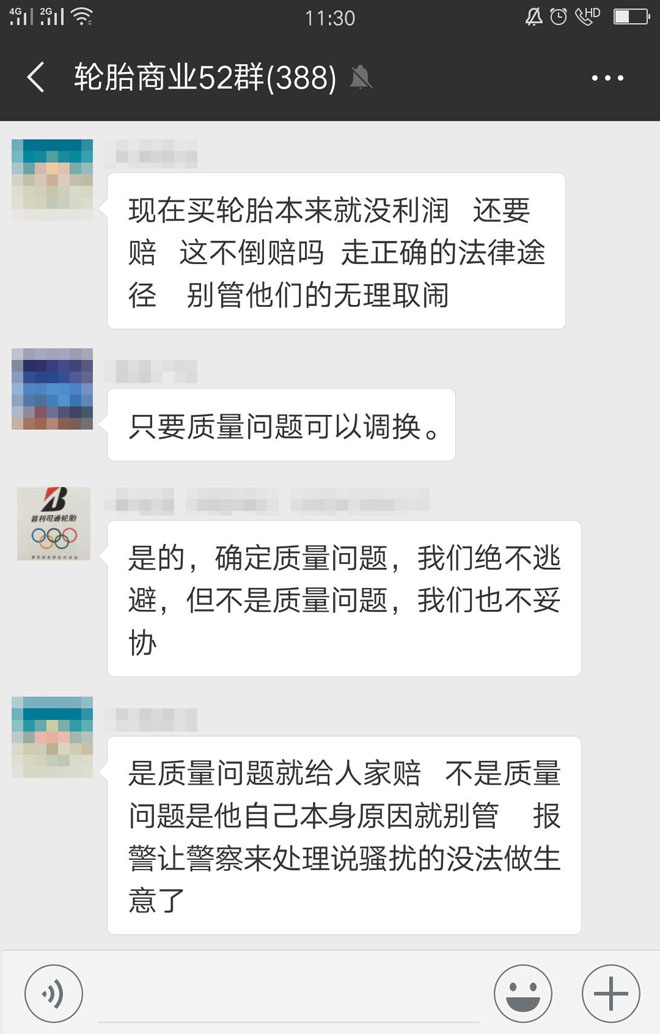Open the Bridgestone logo avatar's profile
The width and height of the screenshot is (660, 1034).
tap(53, 524)
